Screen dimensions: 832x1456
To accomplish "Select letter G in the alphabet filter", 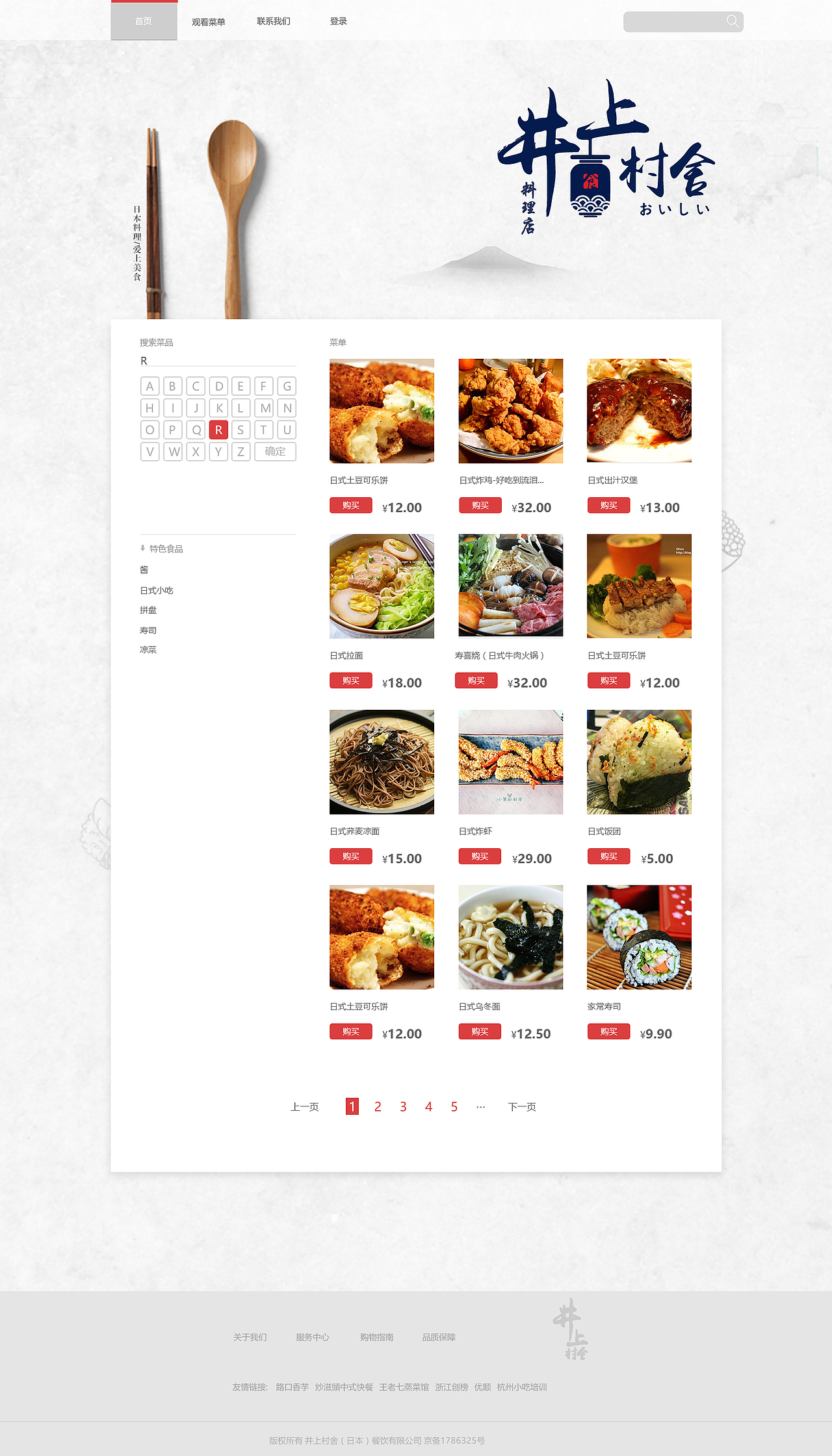I will 287,385.
